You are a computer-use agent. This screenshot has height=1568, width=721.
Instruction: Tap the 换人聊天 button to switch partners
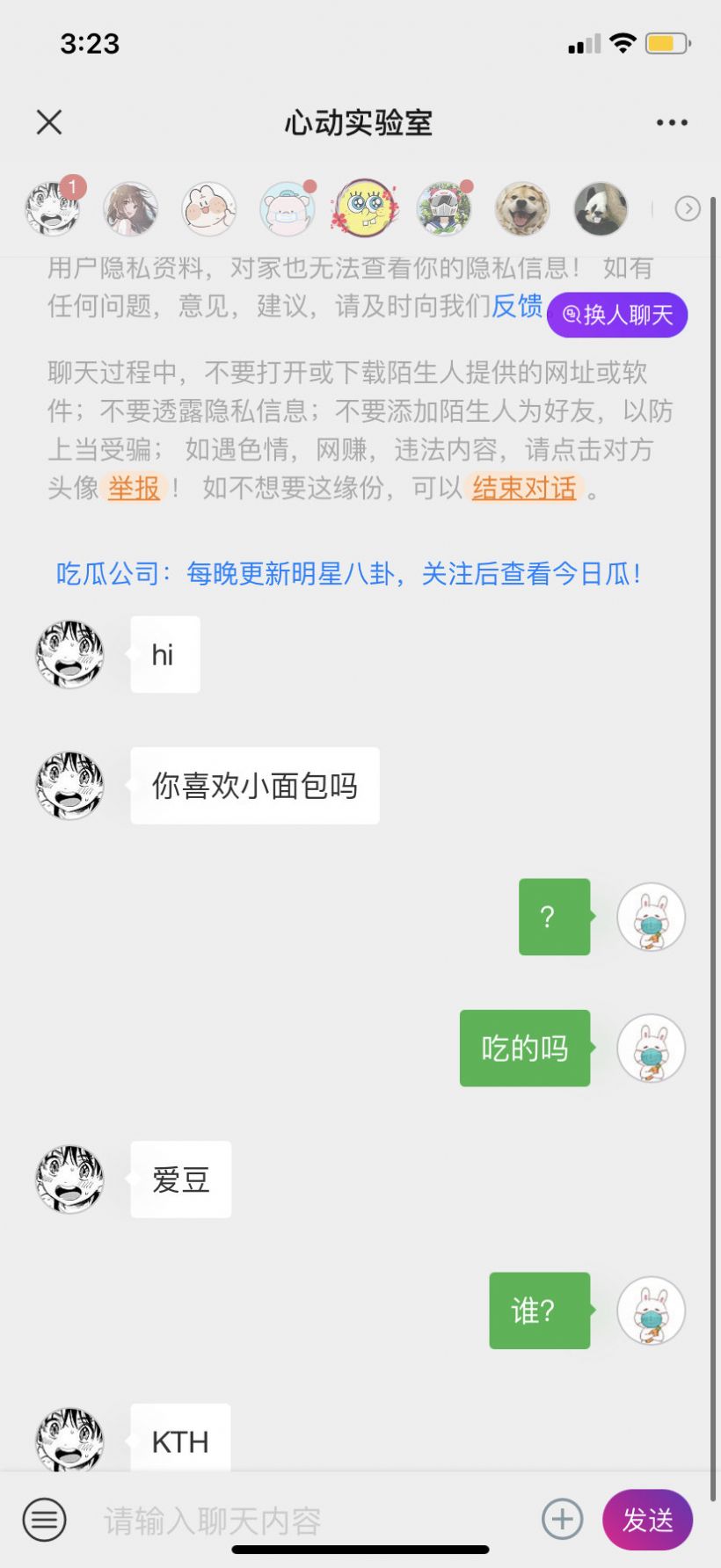(x=618, y=314)
